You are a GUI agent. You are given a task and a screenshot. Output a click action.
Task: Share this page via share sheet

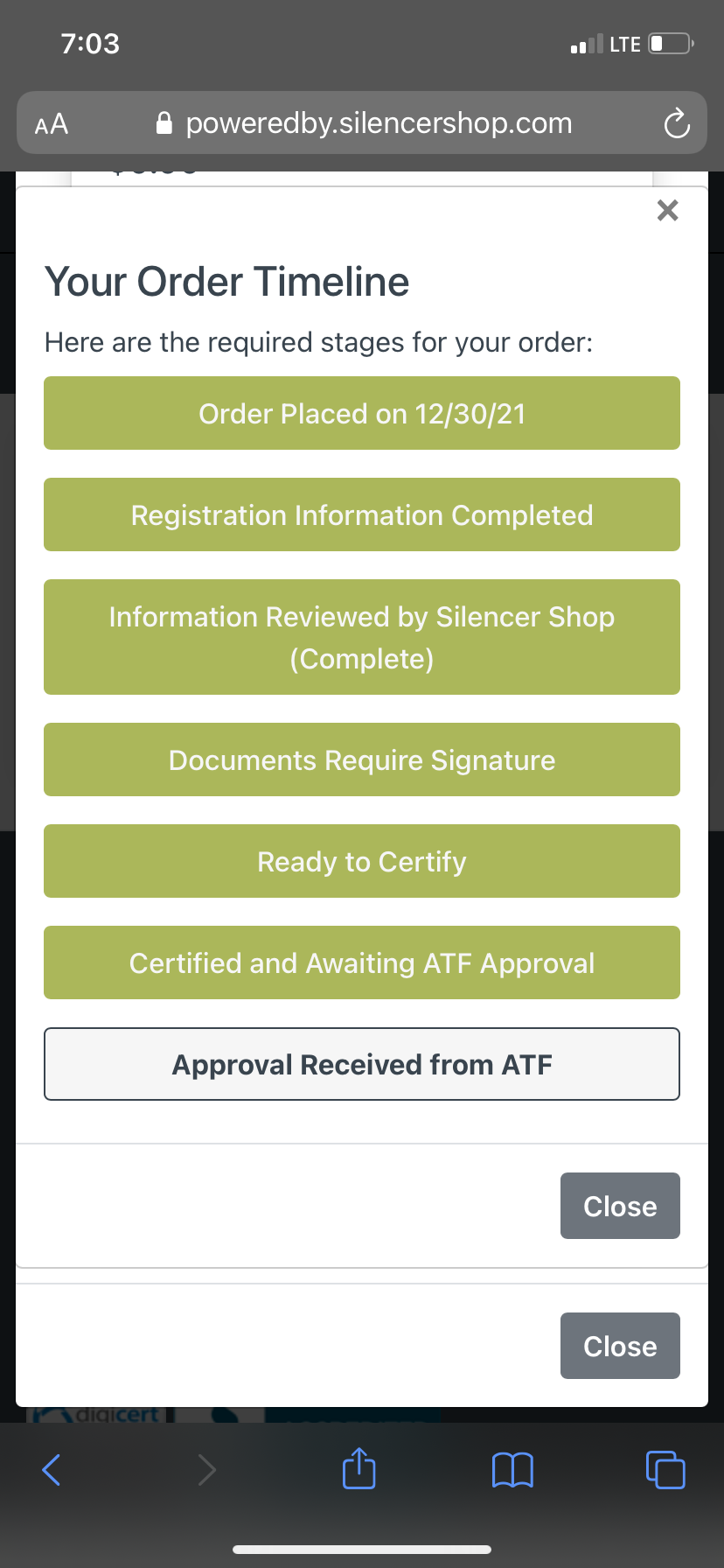click(359, 1467)
